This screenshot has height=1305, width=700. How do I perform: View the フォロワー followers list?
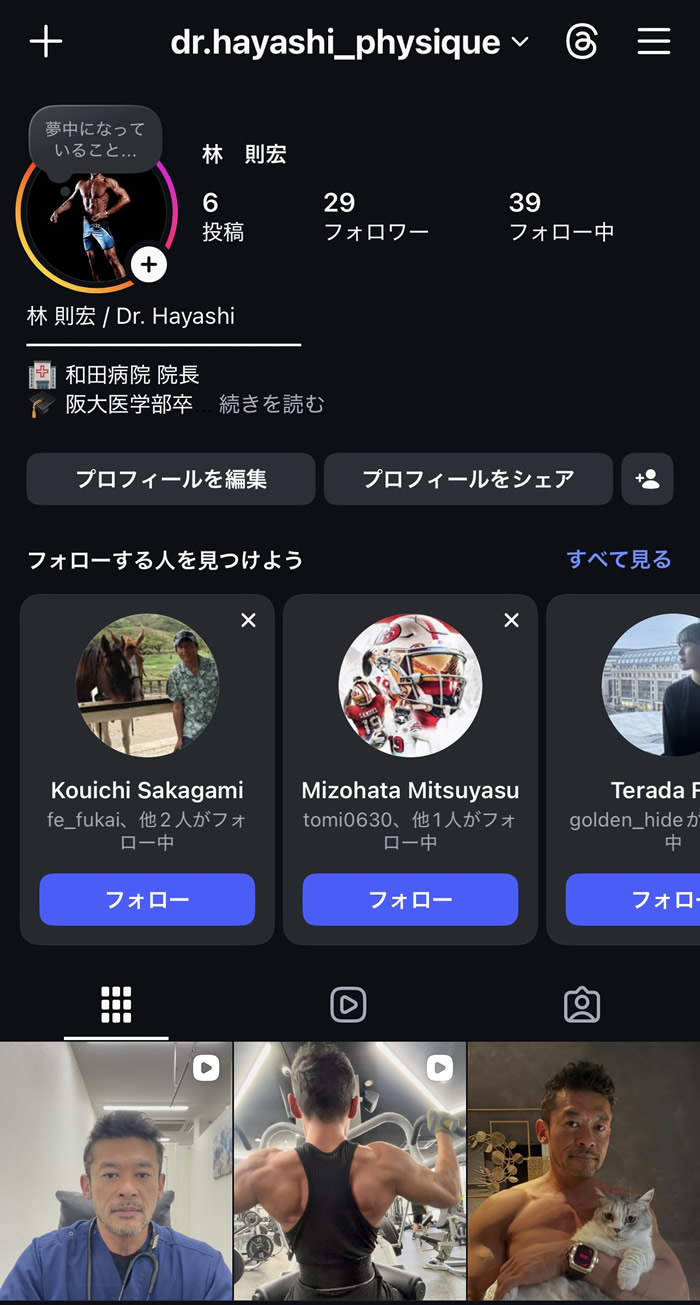pos(376,217)
